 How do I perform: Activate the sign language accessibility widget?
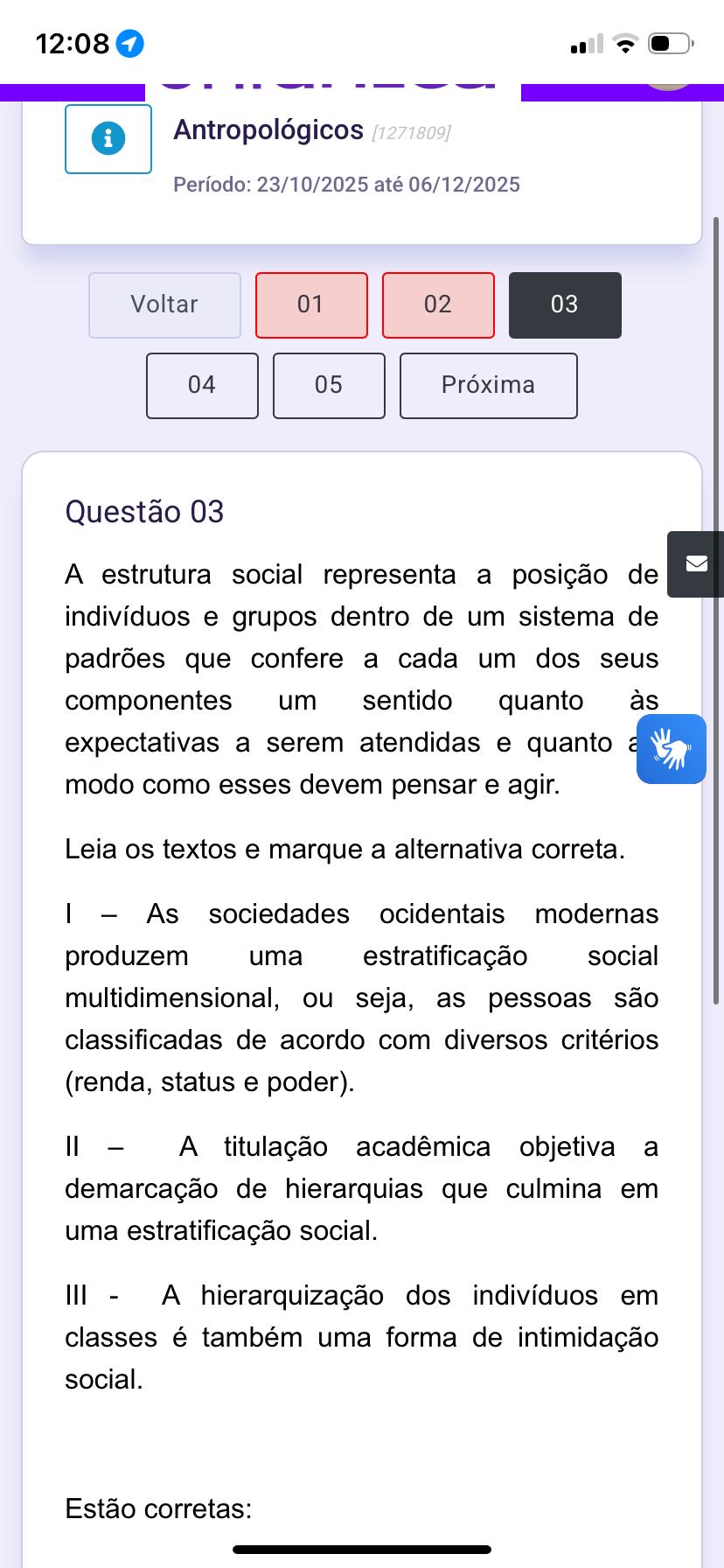(671, 749)
